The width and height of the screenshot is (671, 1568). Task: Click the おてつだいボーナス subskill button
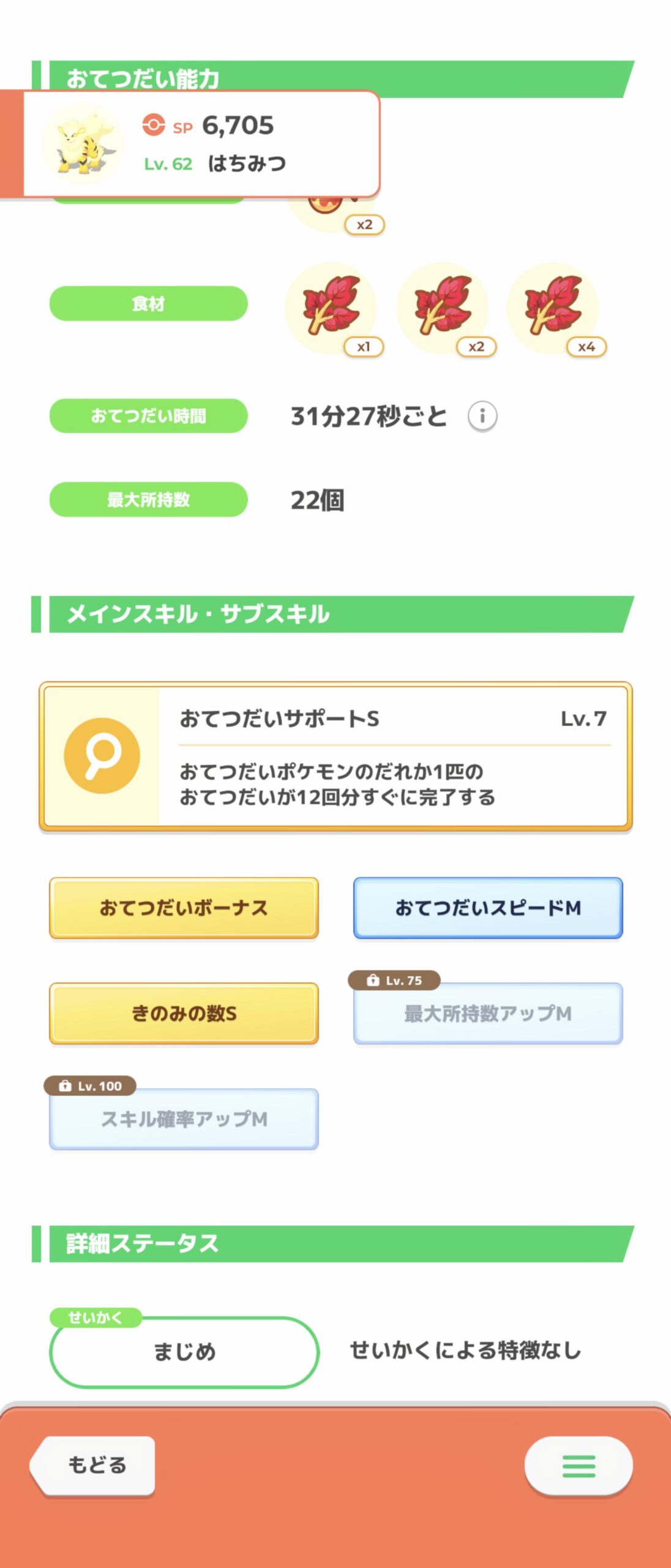(x=184, y=908)
